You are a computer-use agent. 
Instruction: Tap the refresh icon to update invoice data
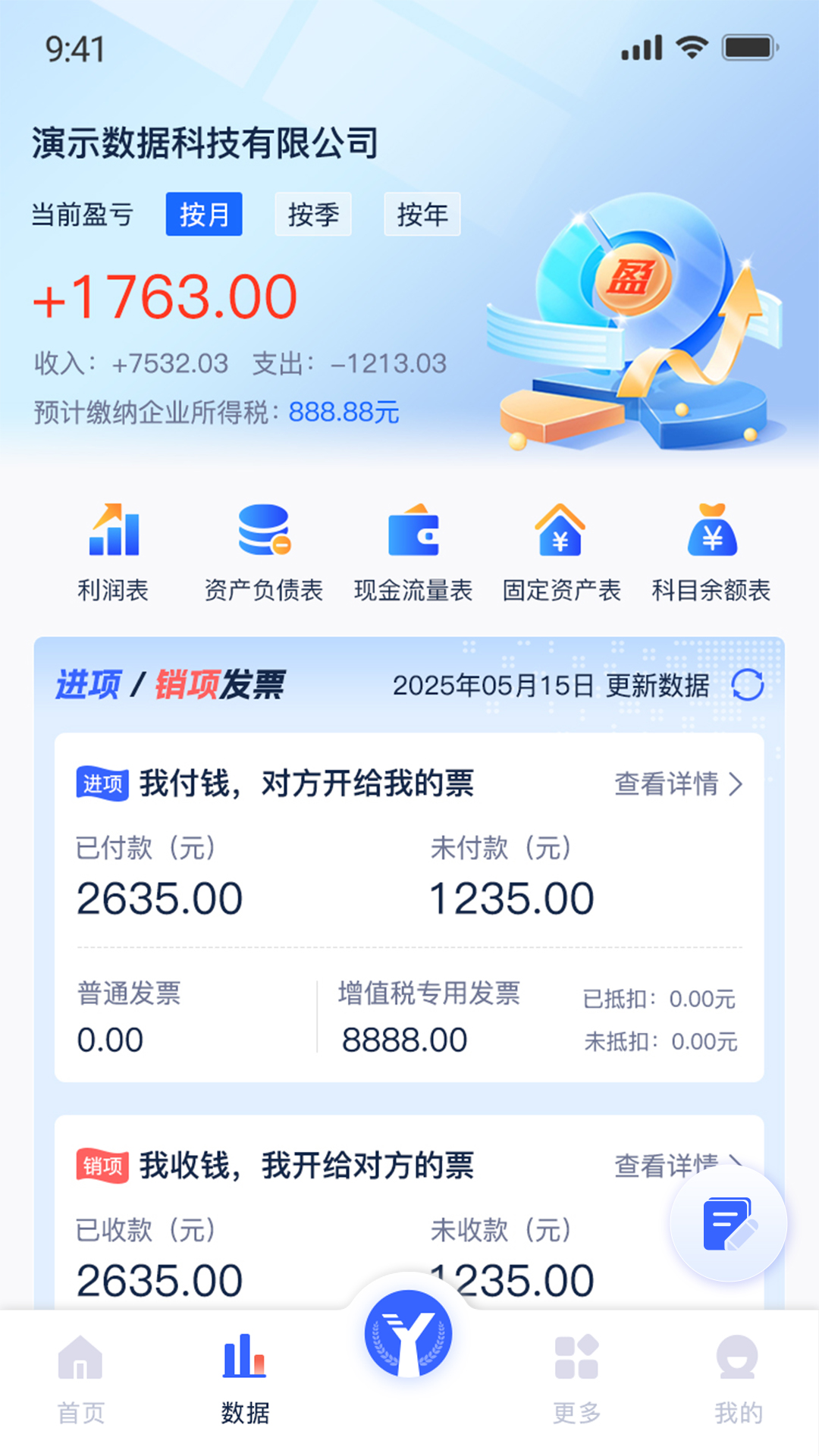click(x=747, y=685)
